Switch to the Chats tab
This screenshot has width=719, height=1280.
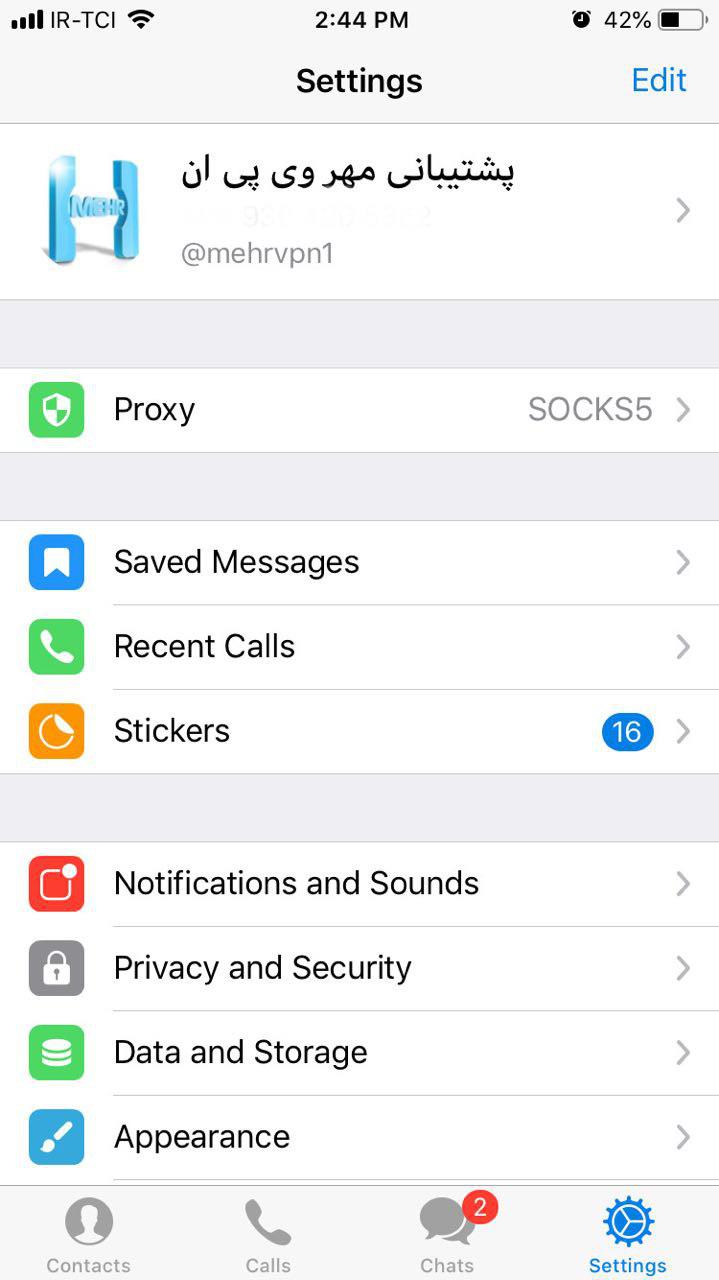pos(447,1236)
